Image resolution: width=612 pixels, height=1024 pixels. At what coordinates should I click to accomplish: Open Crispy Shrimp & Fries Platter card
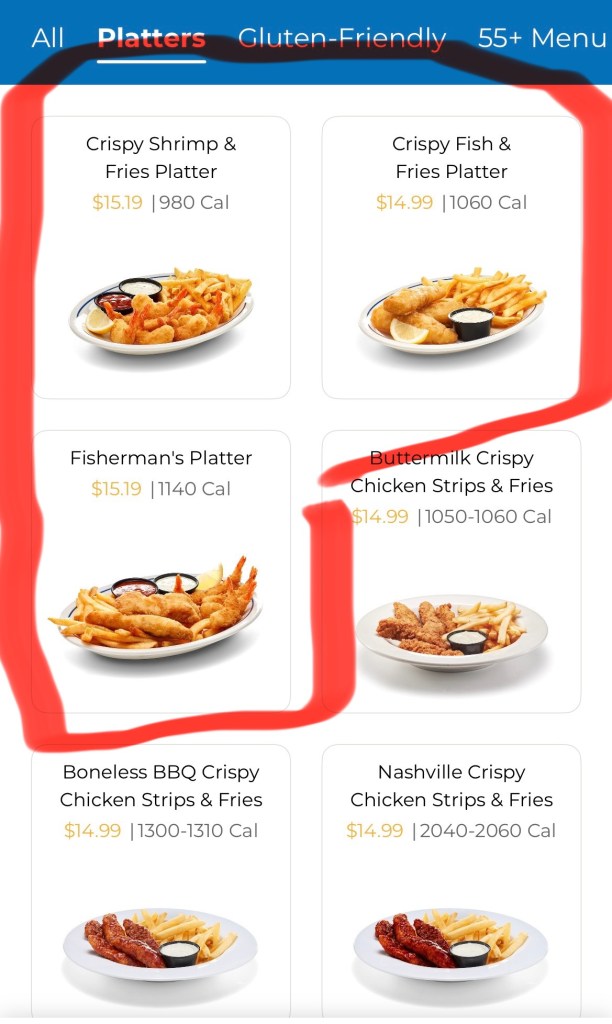coord(161,258)
